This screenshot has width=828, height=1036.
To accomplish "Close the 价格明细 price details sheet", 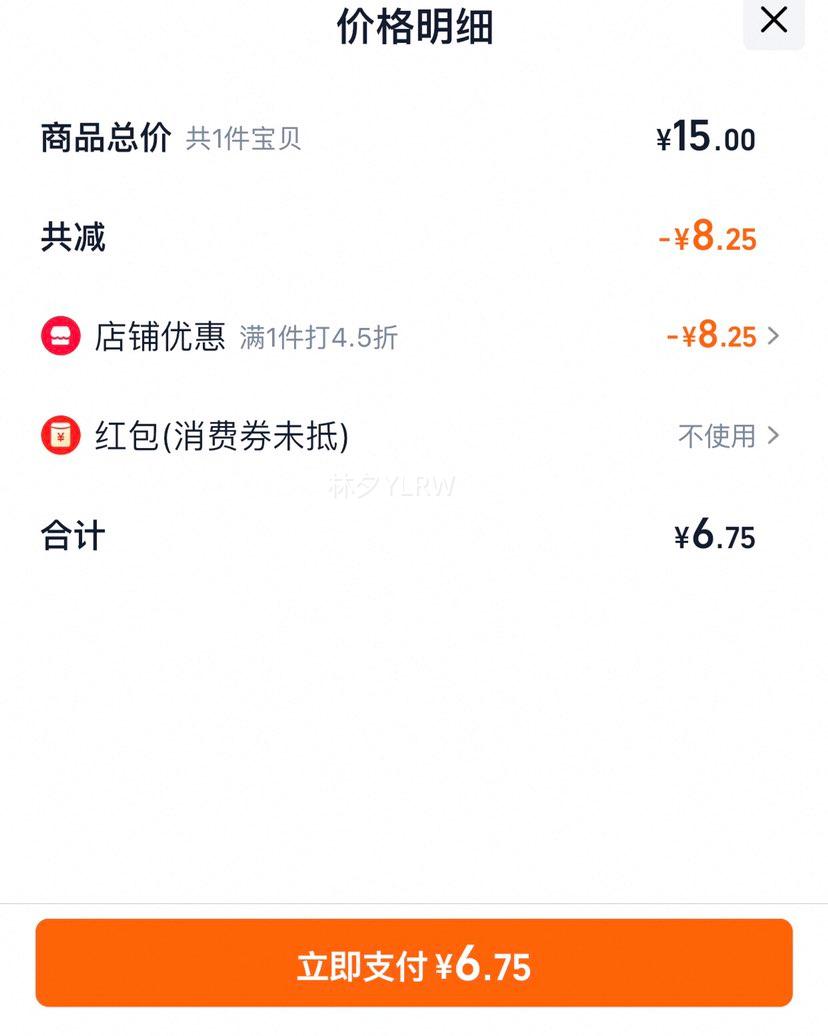I will click(774, 21).
